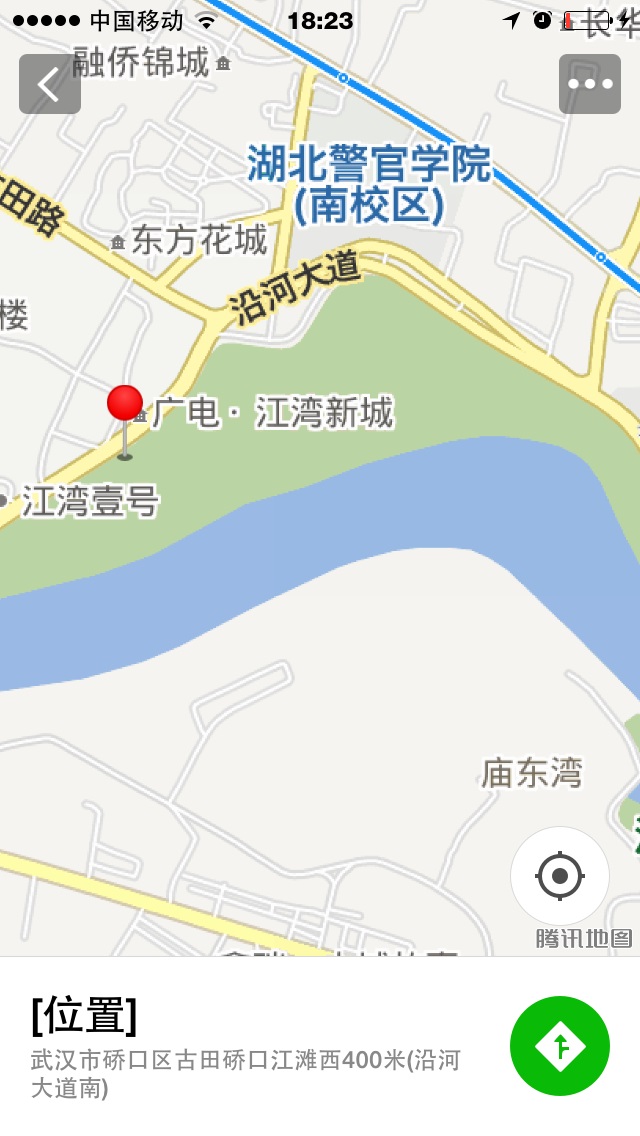The height and width of the screenshot is (1136, 640).
Task: Go back using the top-left arrow
Action: 49,84
